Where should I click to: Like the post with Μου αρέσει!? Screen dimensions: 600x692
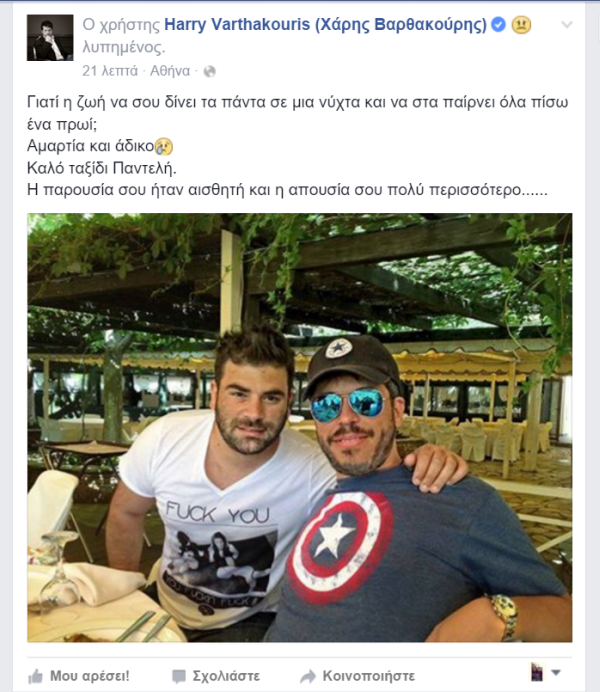[79, 675]
